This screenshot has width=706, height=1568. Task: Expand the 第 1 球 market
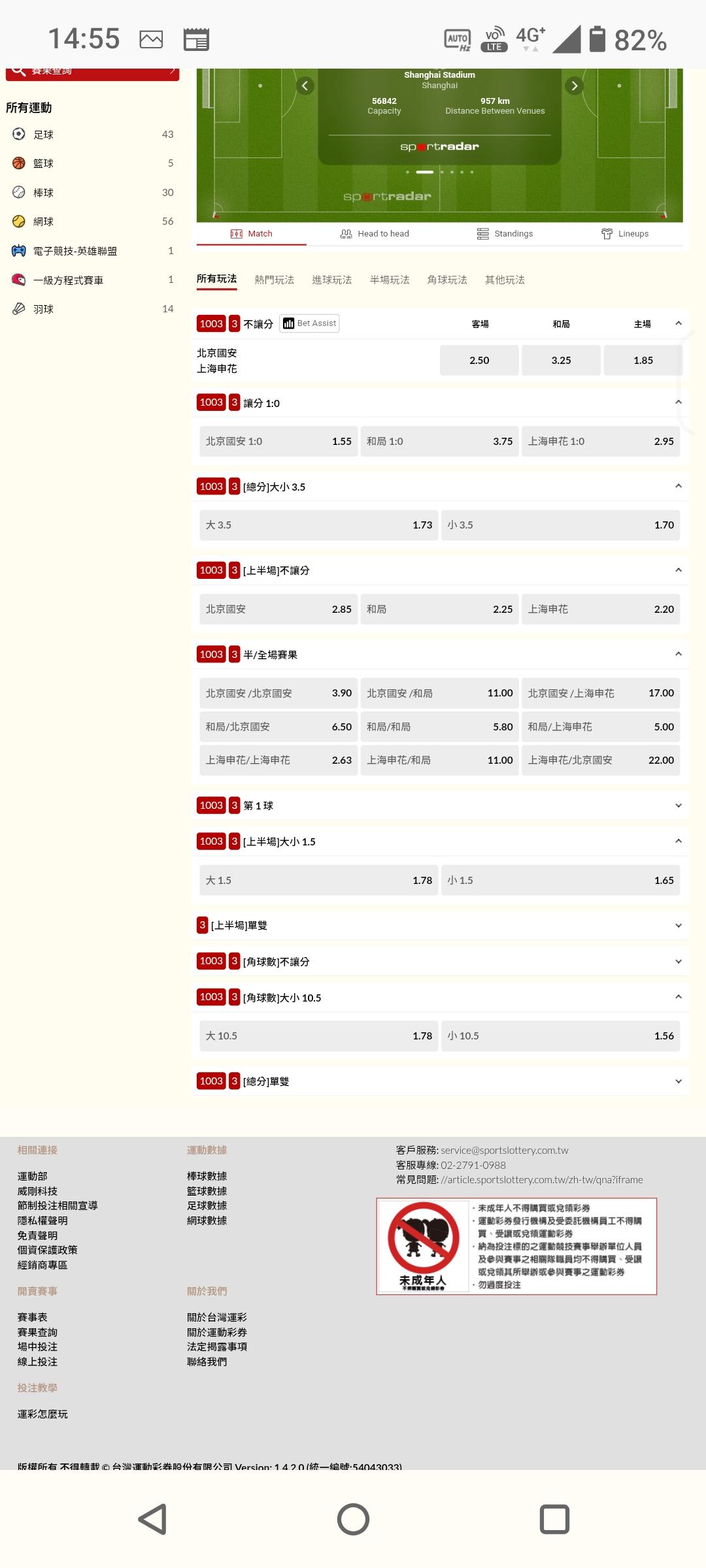[x=439, y=806]
